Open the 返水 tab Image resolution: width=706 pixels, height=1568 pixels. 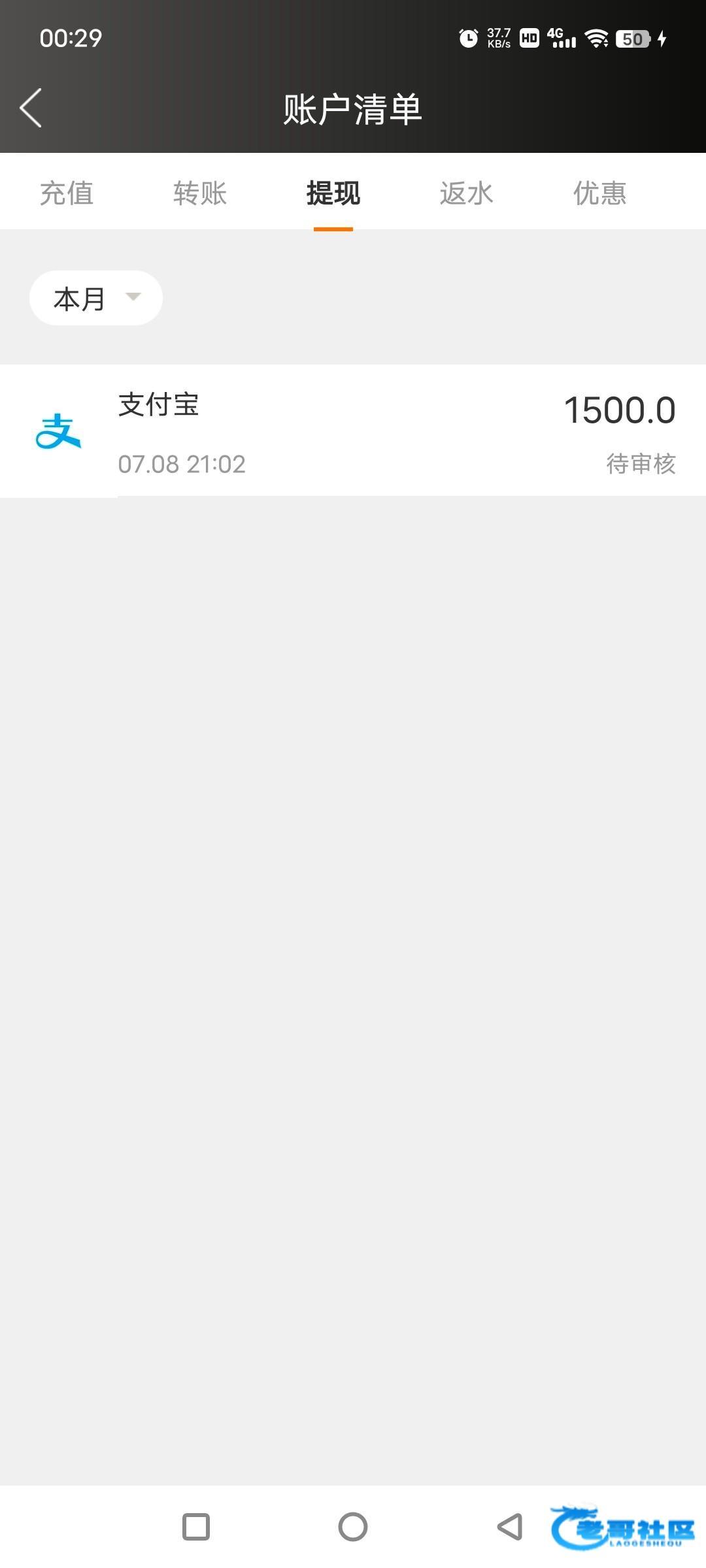[466, 193]
